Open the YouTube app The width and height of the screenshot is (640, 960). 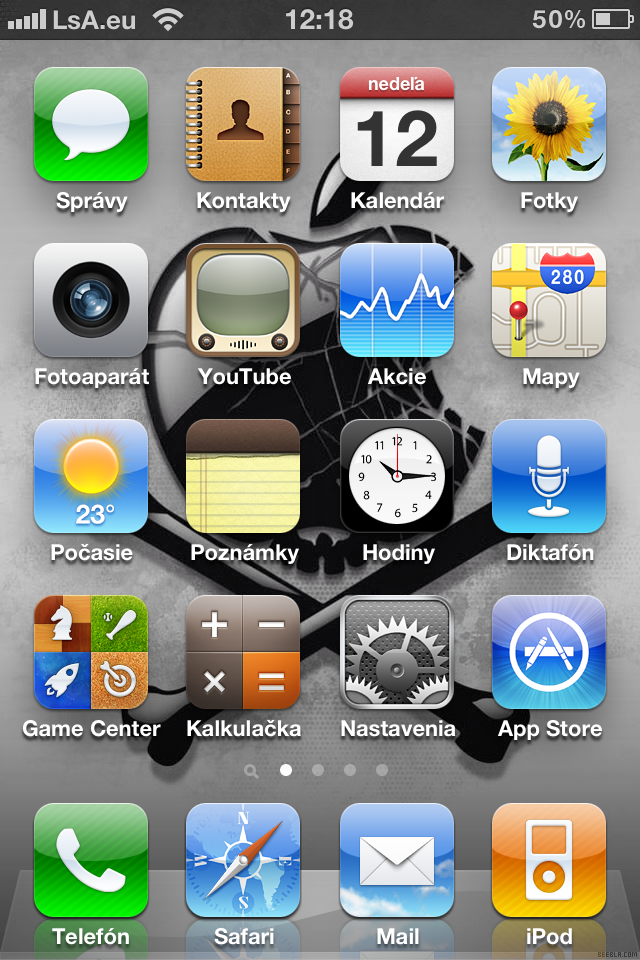243,300
